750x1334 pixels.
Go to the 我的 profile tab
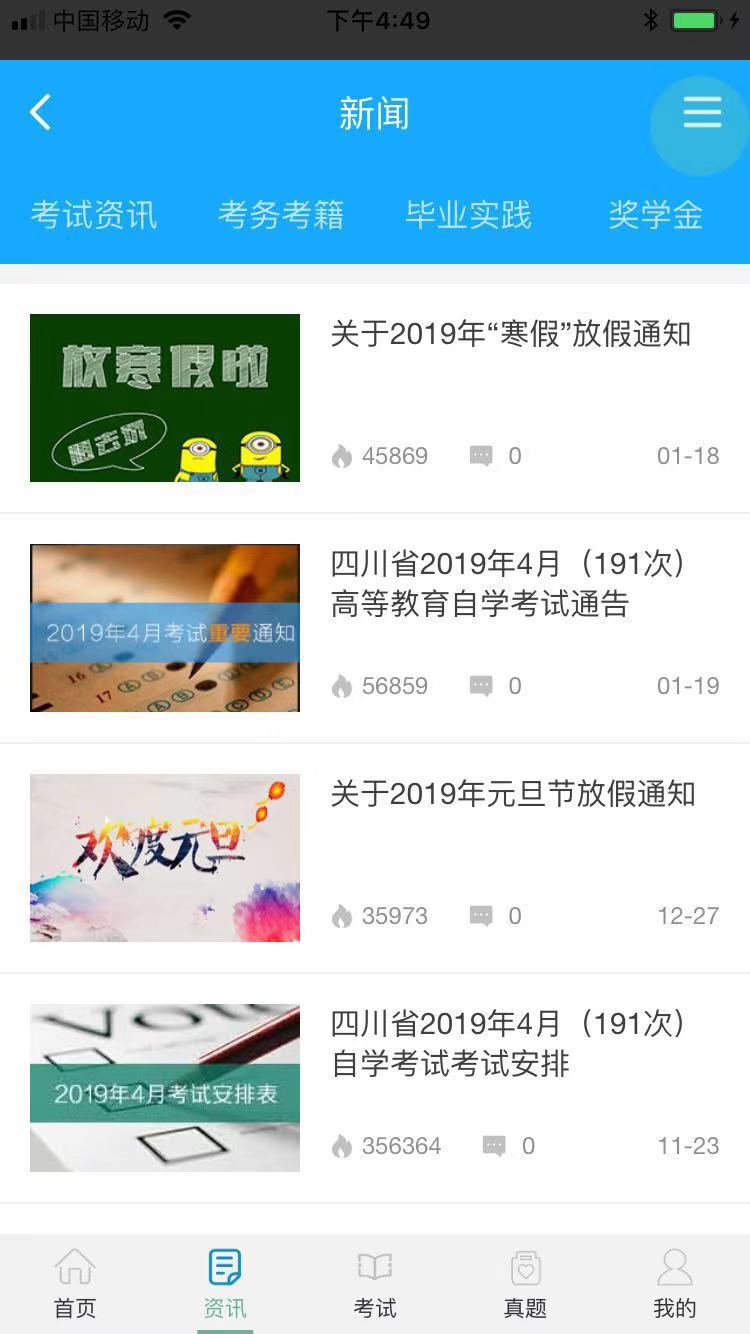pyautogui.click(x=675, y=1284)
